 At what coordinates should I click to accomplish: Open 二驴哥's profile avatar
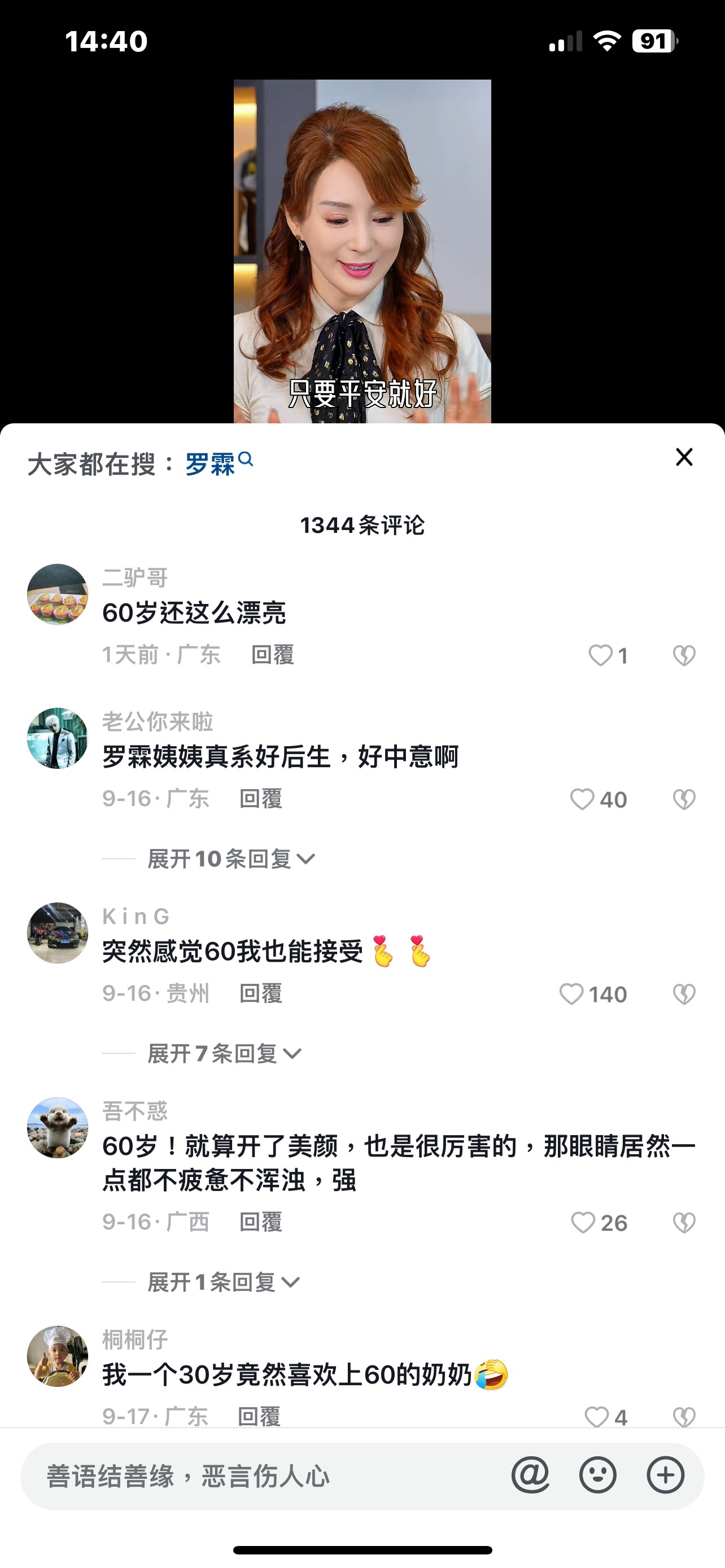(x=58, y=595)
